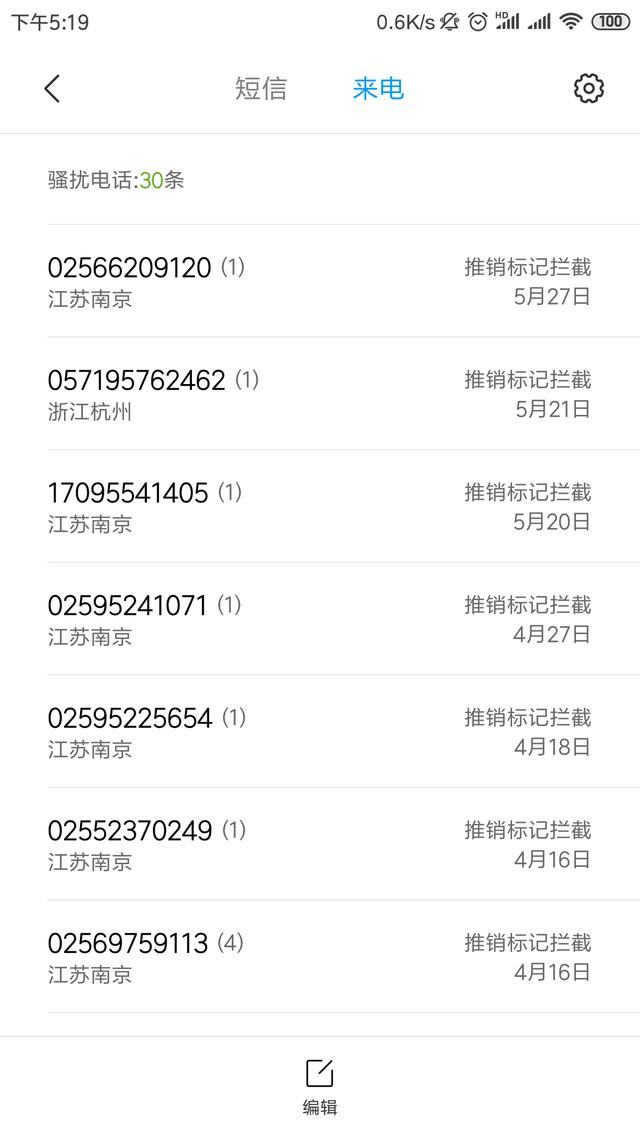Open the record for 02552370249

[320, 844]
